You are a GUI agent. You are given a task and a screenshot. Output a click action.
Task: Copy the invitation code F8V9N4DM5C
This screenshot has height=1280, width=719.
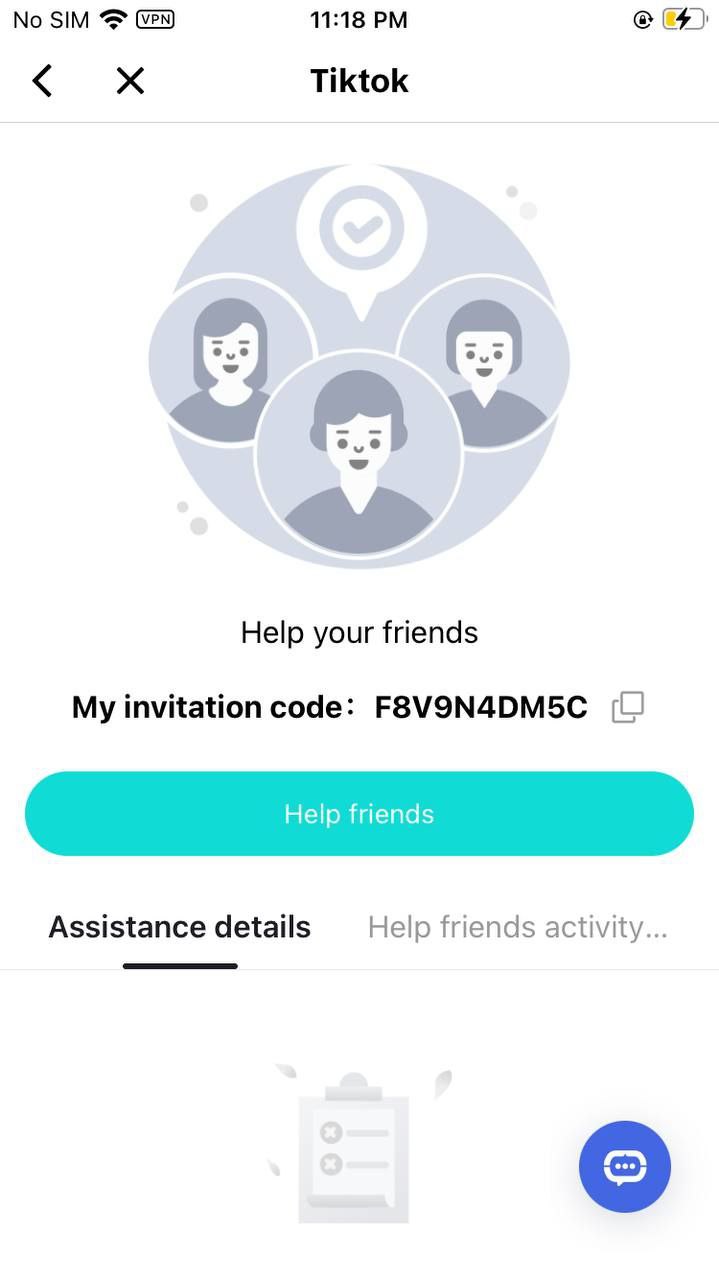627,707
